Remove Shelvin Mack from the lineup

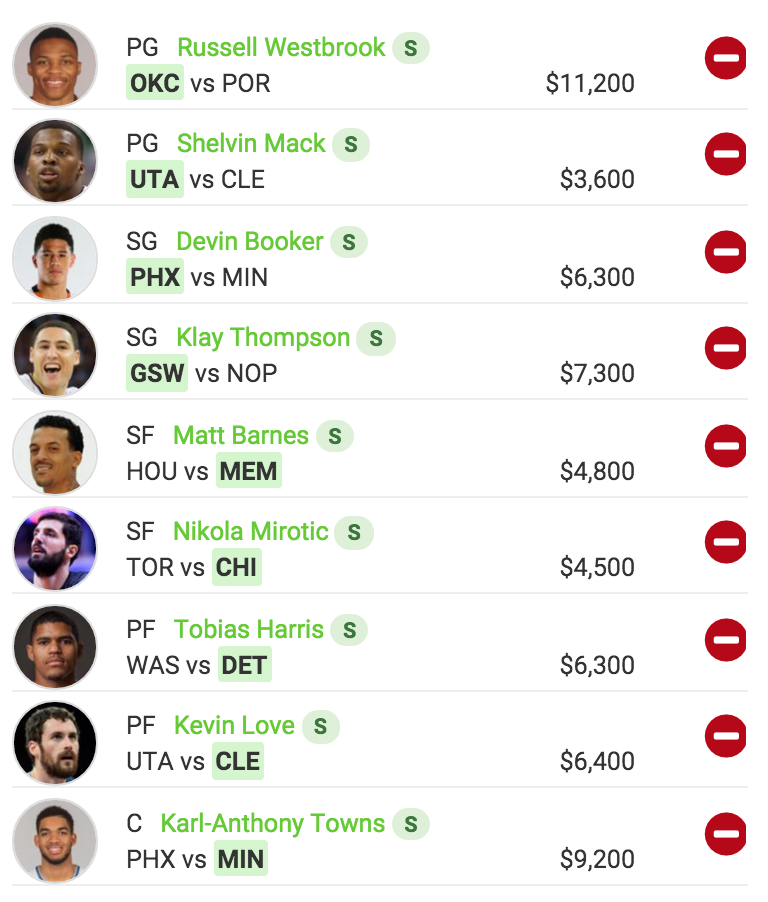click(726, 154)
